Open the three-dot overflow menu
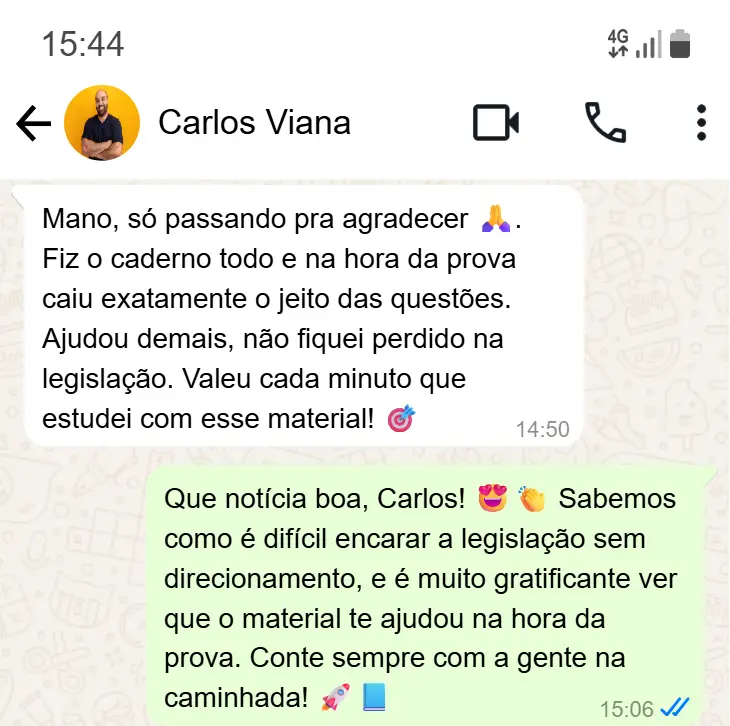This screenshot has height=726, width=730. (x=701, y=123)
